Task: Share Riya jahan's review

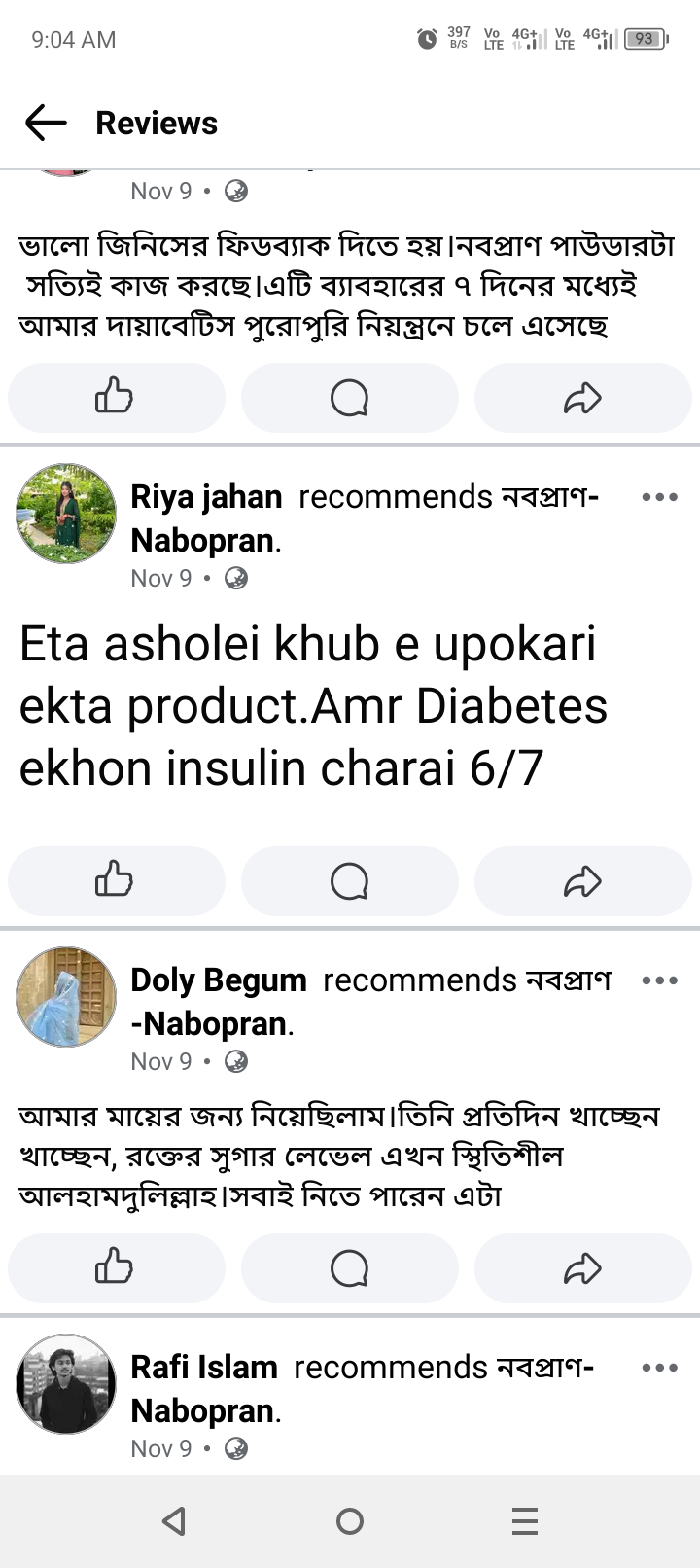Action: click(x=582, y=880)
